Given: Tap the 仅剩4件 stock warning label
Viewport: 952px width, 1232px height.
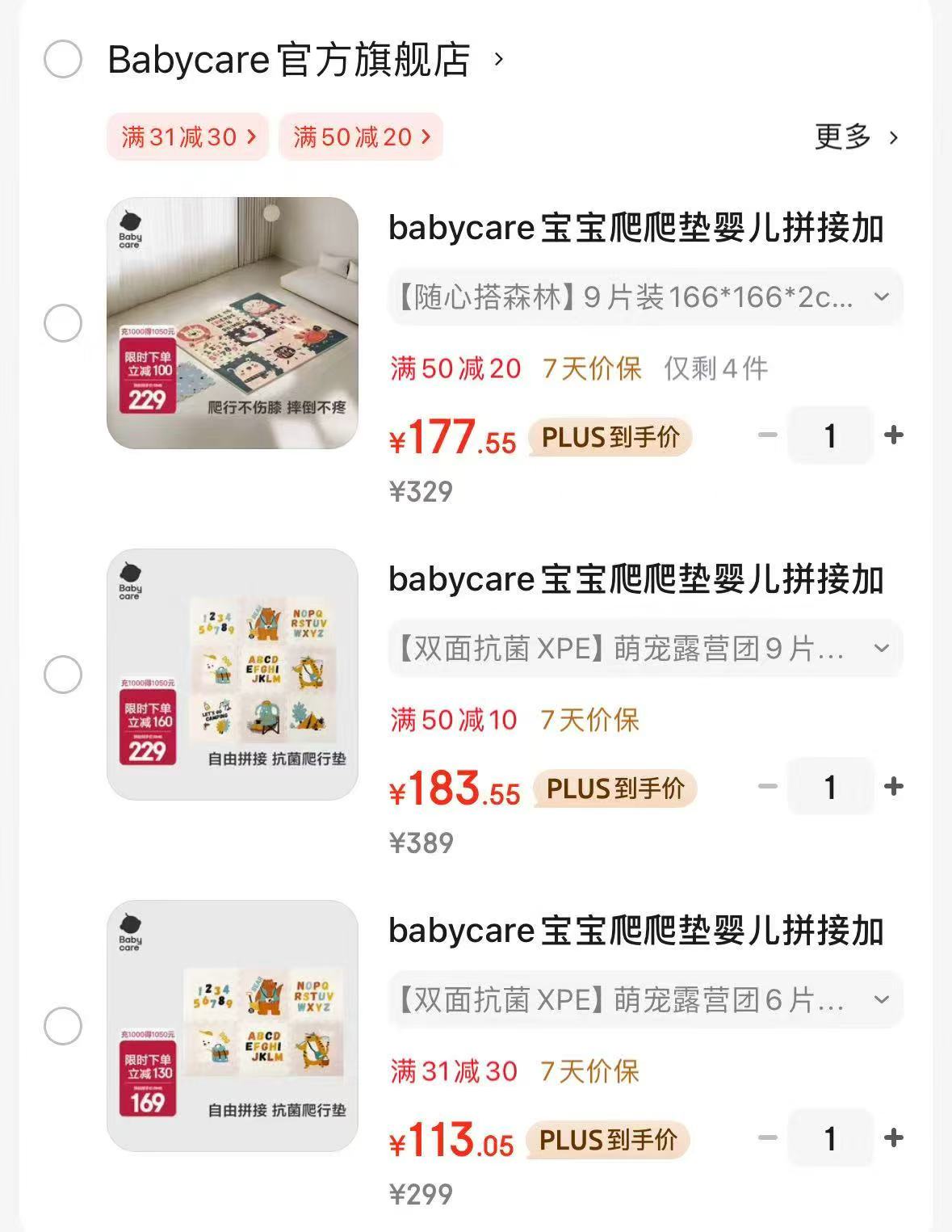Looking at the screenshot, I should 715,369.
